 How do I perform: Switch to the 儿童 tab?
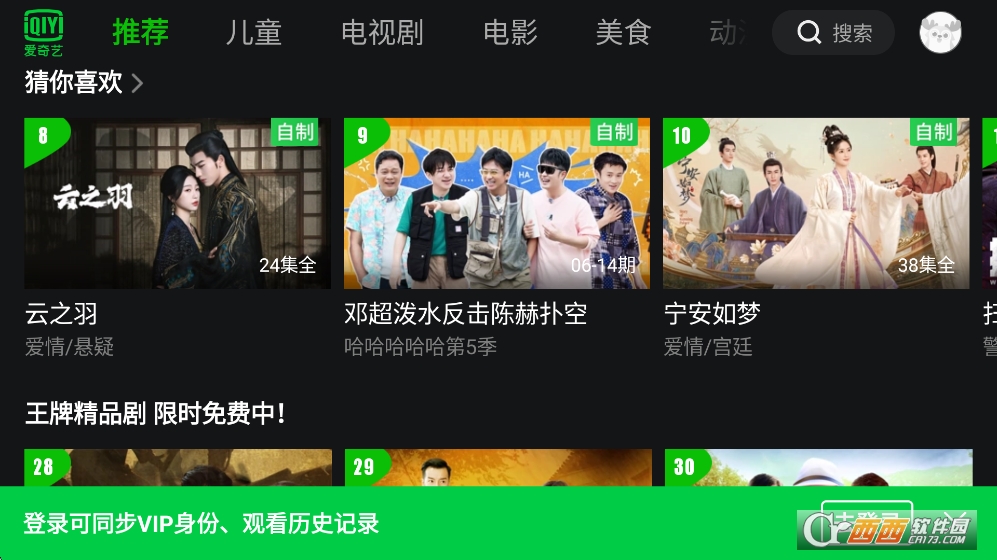pos(253,32)
